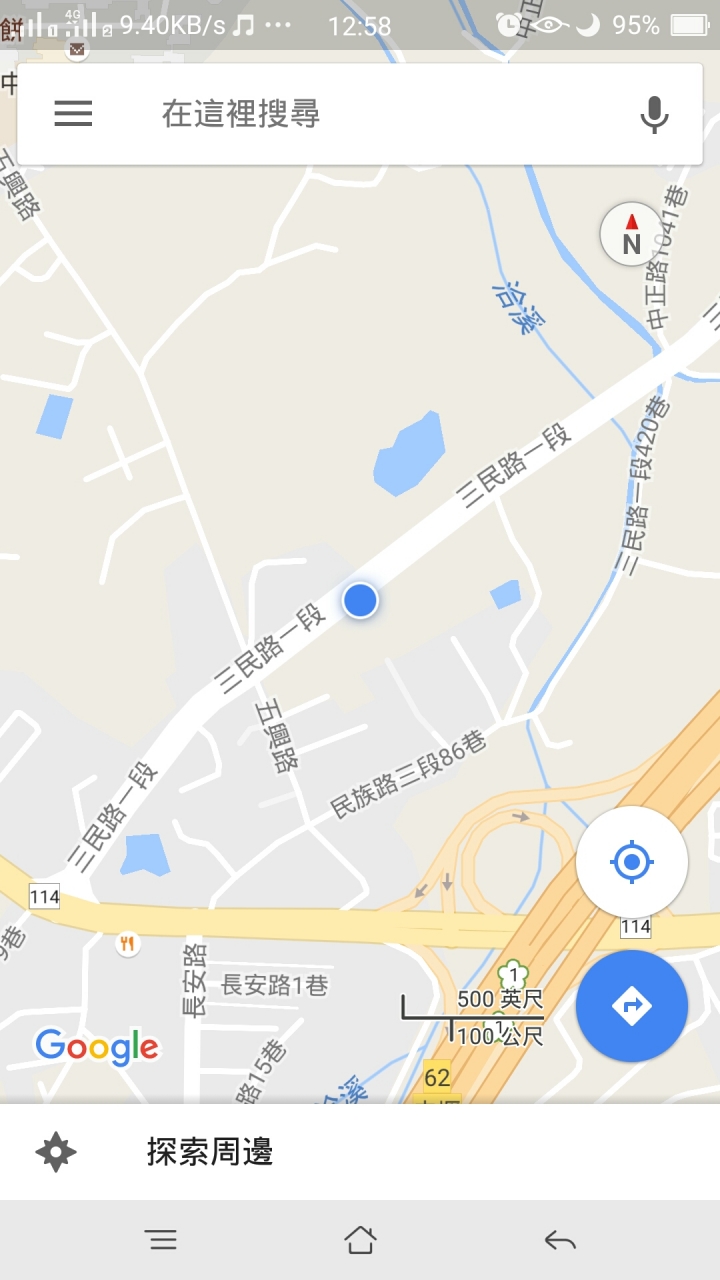Open the hamburger menu drawer

(73, 114)
